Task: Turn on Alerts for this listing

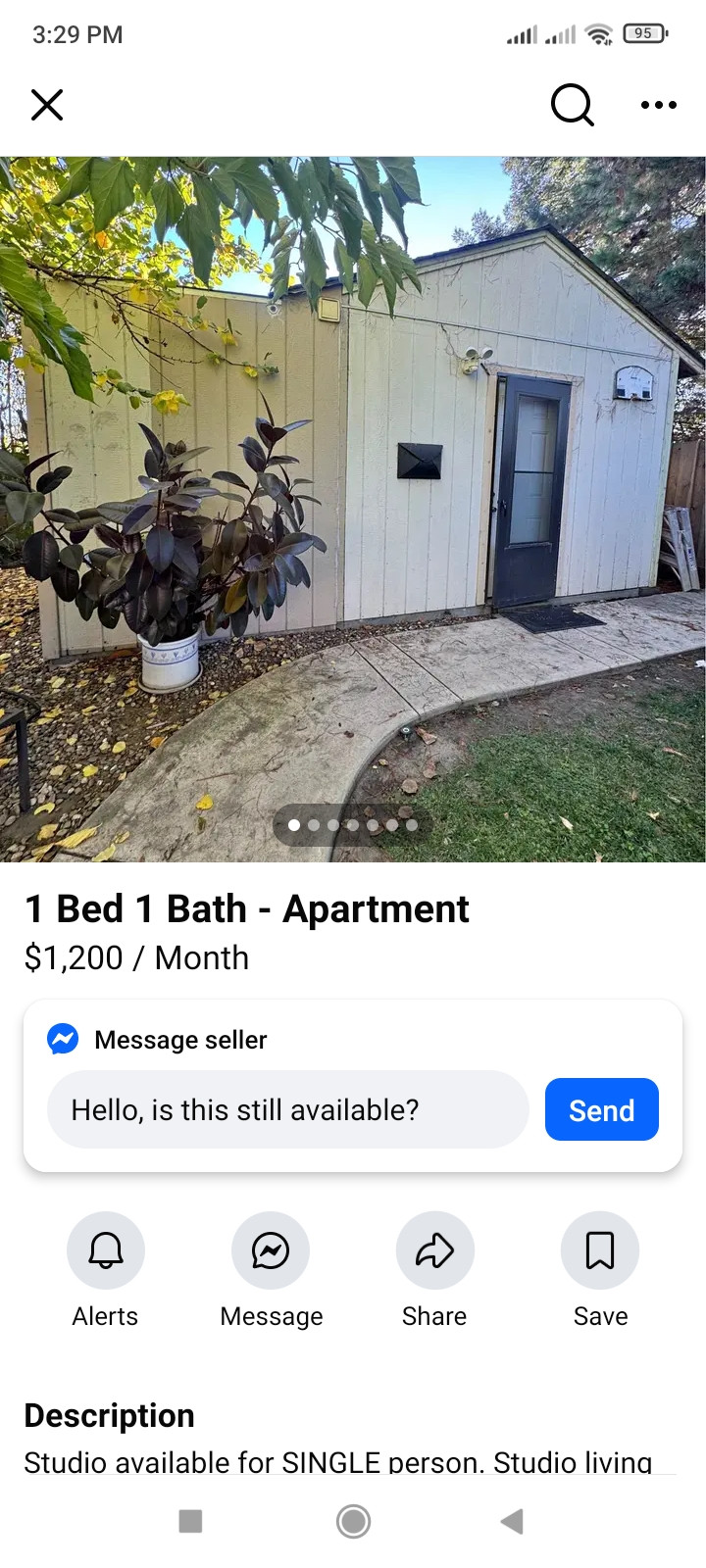Action: click(x=106, y=1250)
